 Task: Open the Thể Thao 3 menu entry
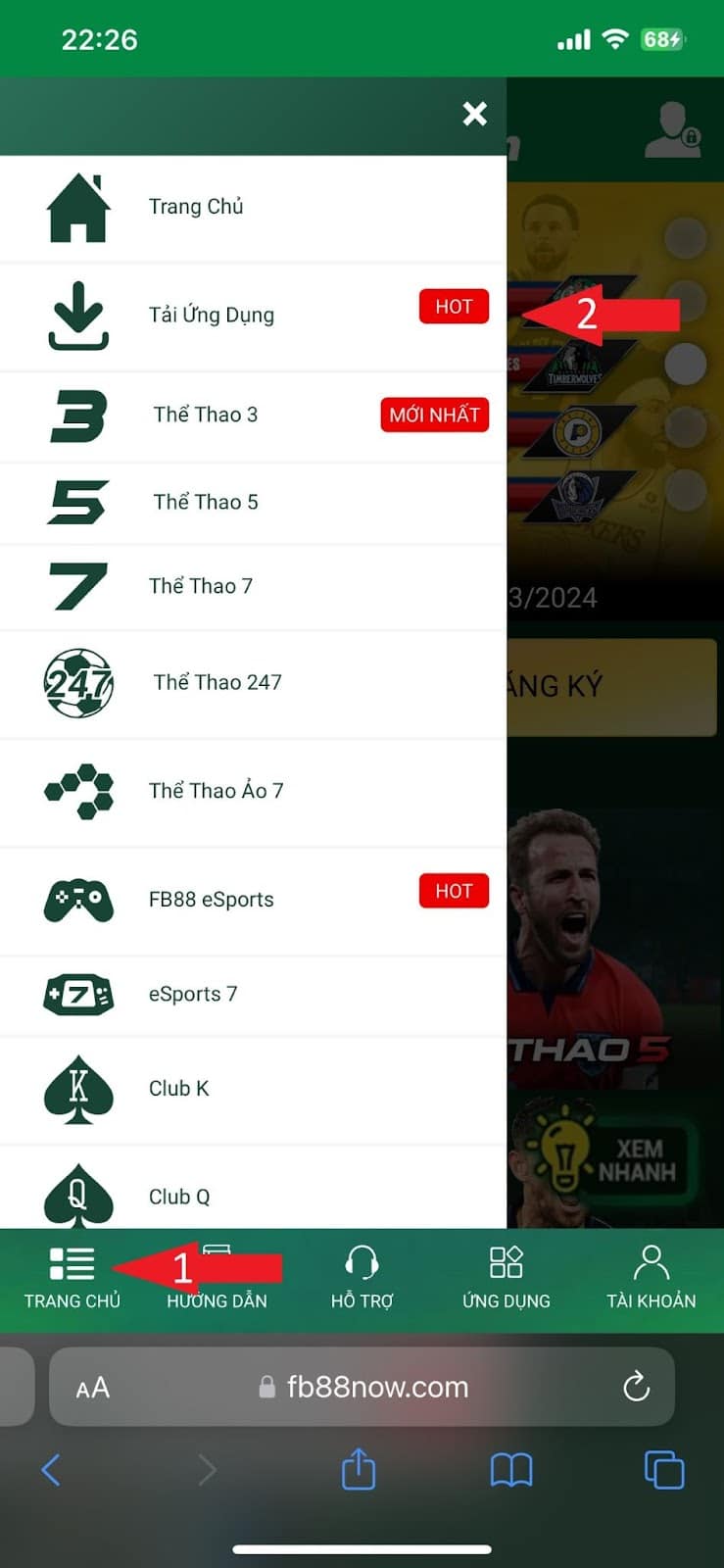pyautogui.click(x=206, y=415)
